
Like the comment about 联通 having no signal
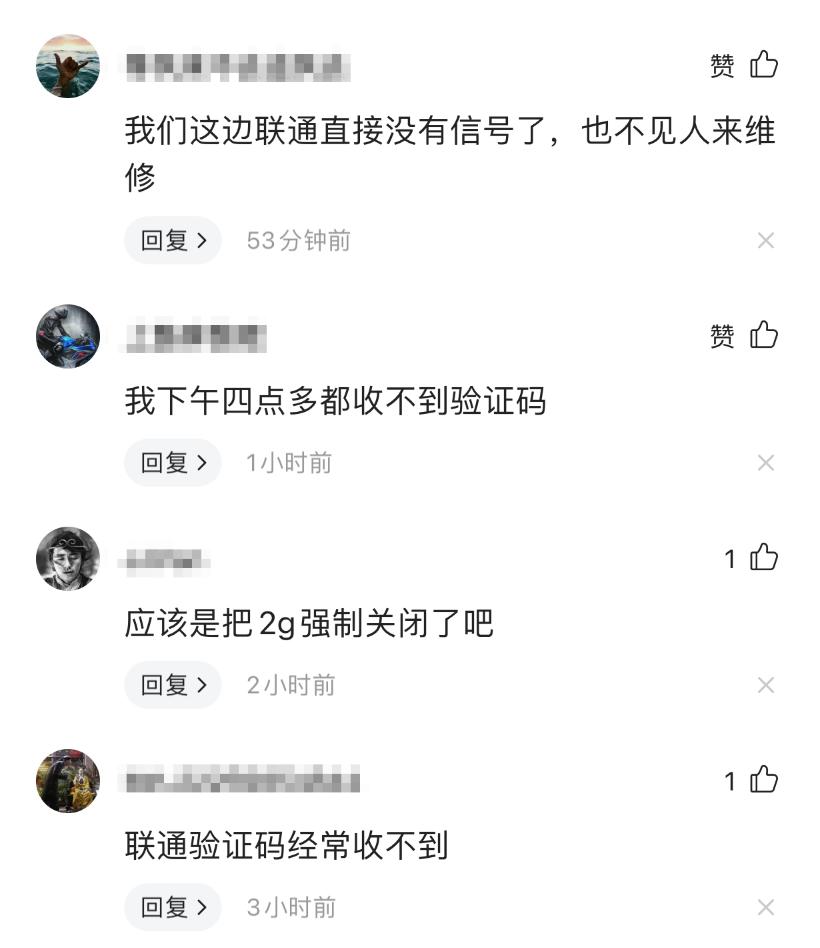[x=765, y=66]
